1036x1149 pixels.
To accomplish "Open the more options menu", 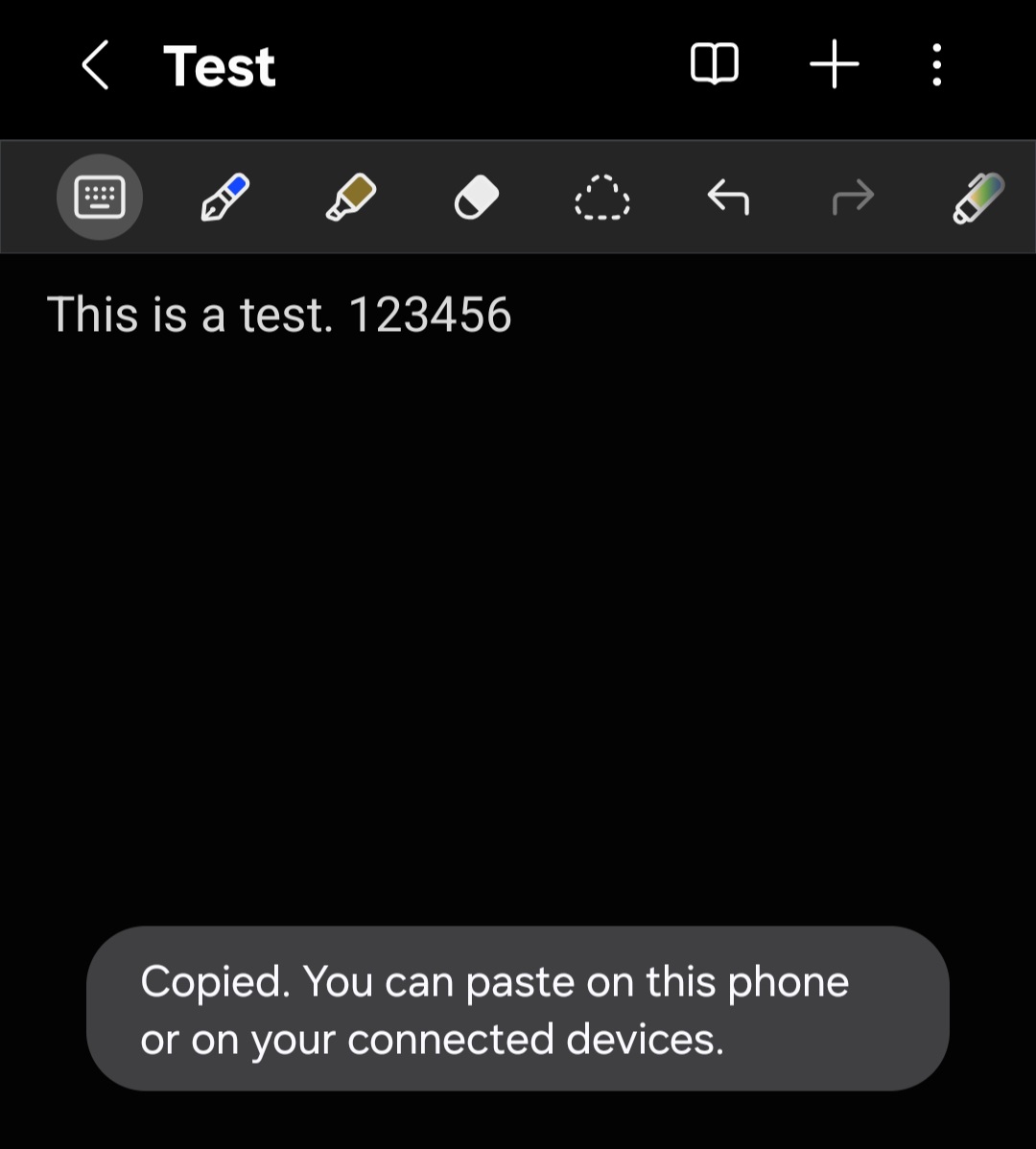I will 935,64.
